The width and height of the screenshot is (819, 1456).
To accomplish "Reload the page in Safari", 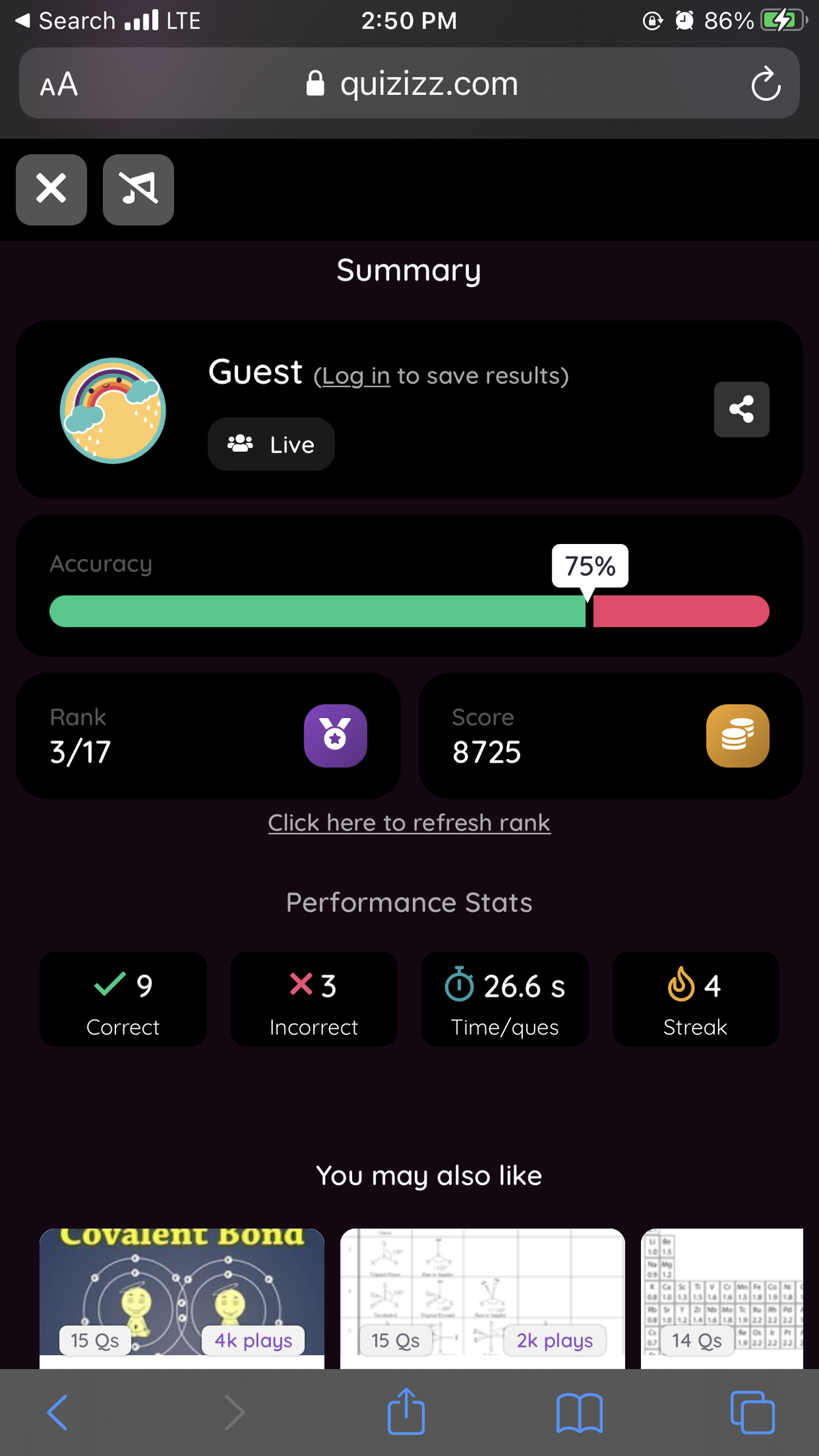I will click(765, 84).
